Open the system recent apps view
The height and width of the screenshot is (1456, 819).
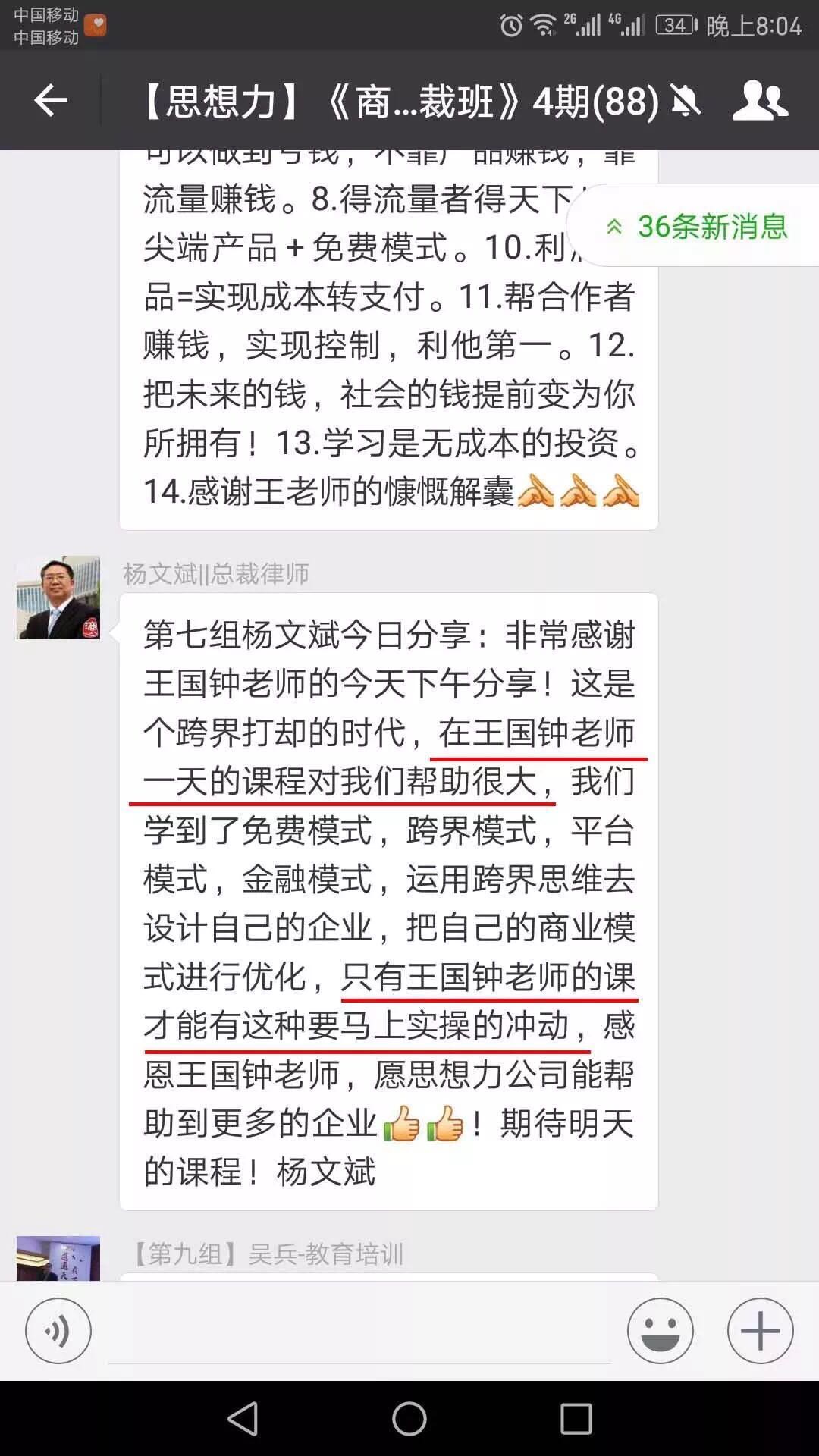[576, 1418]
